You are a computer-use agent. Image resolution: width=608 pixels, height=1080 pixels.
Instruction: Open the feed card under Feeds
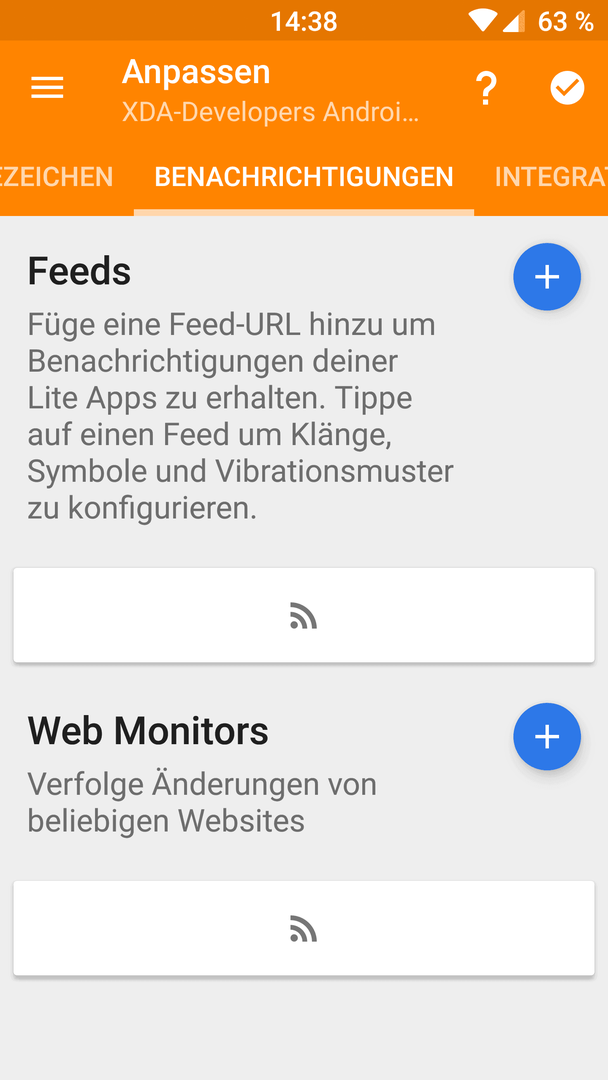304,615
